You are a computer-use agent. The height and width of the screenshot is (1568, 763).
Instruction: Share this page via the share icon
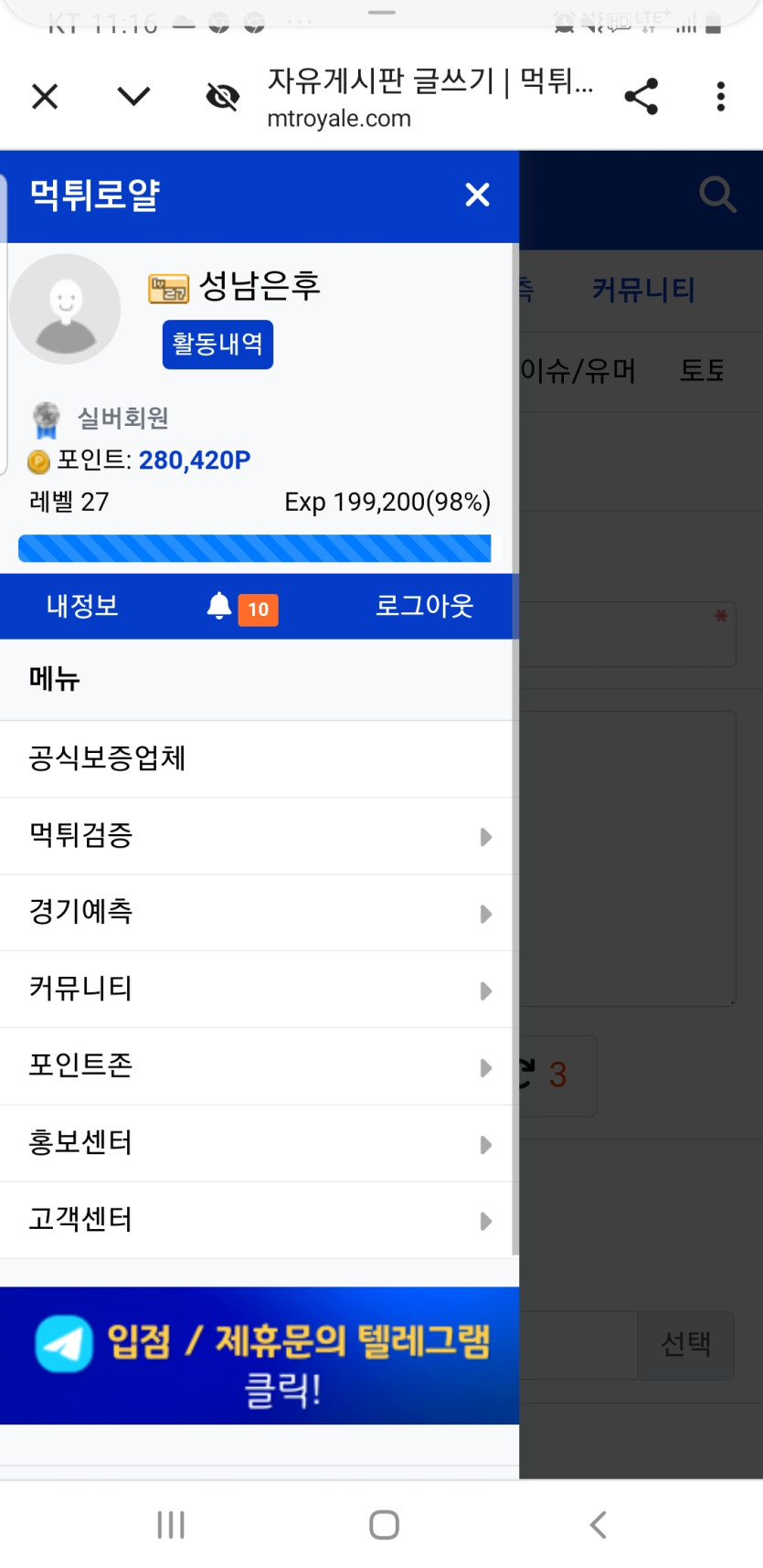click(x=641, y=96)
